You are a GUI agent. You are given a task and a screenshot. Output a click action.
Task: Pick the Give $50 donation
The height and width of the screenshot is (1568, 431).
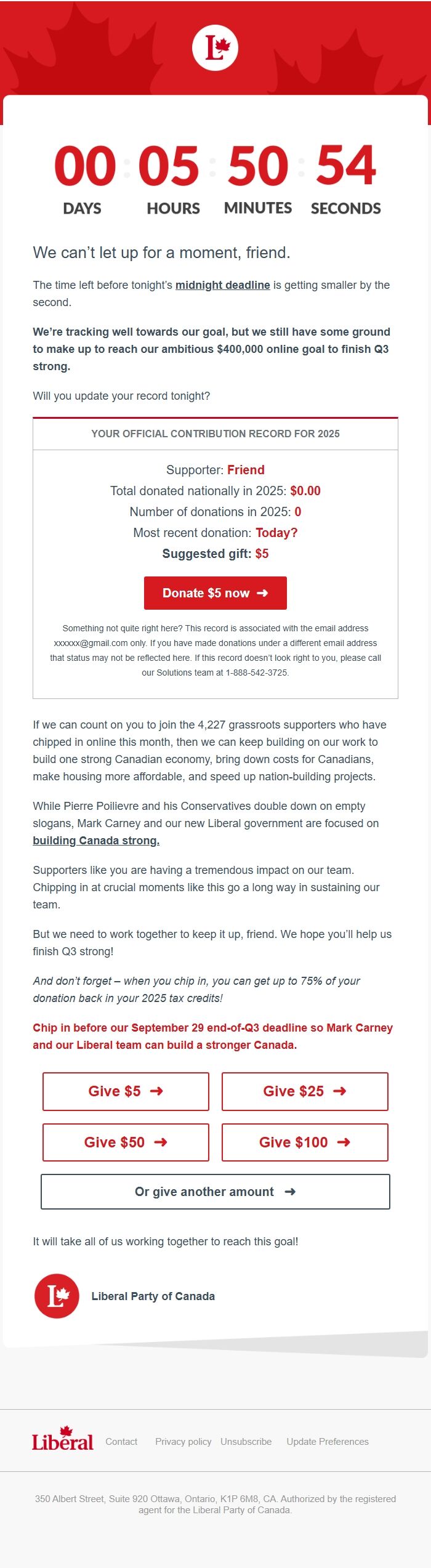[126, 1142]
